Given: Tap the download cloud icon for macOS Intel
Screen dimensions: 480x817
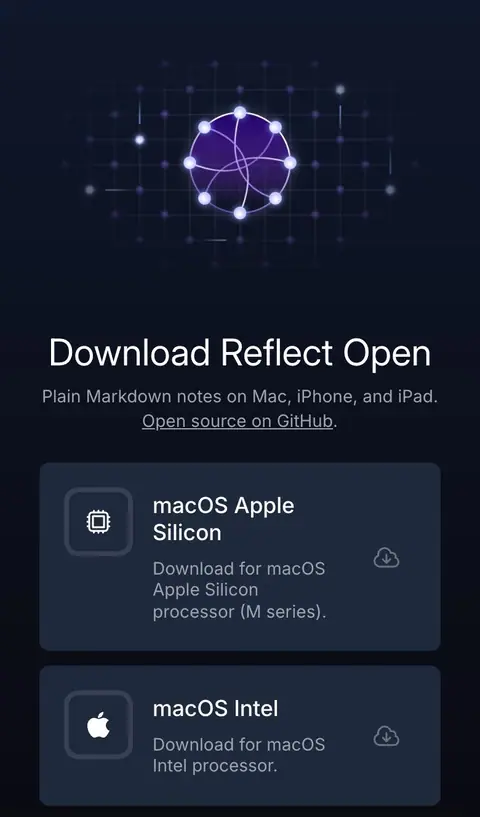Looking at the screenshot, I should tap(386, 736).
